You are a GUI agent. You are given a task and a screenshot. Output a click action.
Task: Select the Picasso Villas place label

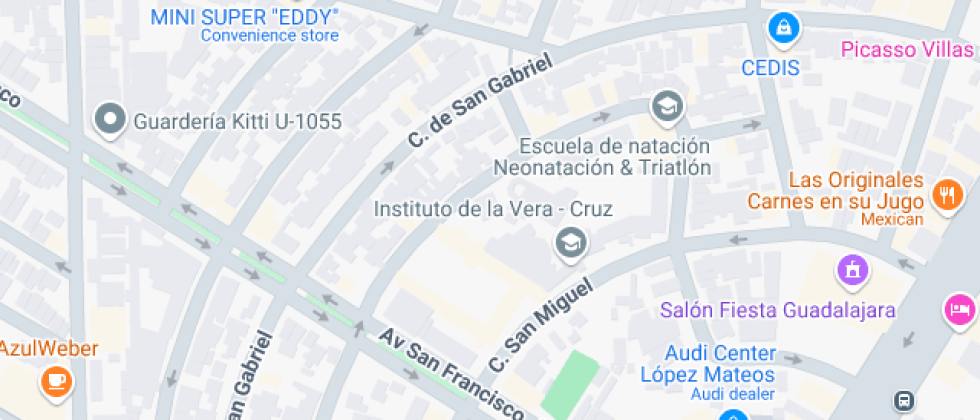900,48
